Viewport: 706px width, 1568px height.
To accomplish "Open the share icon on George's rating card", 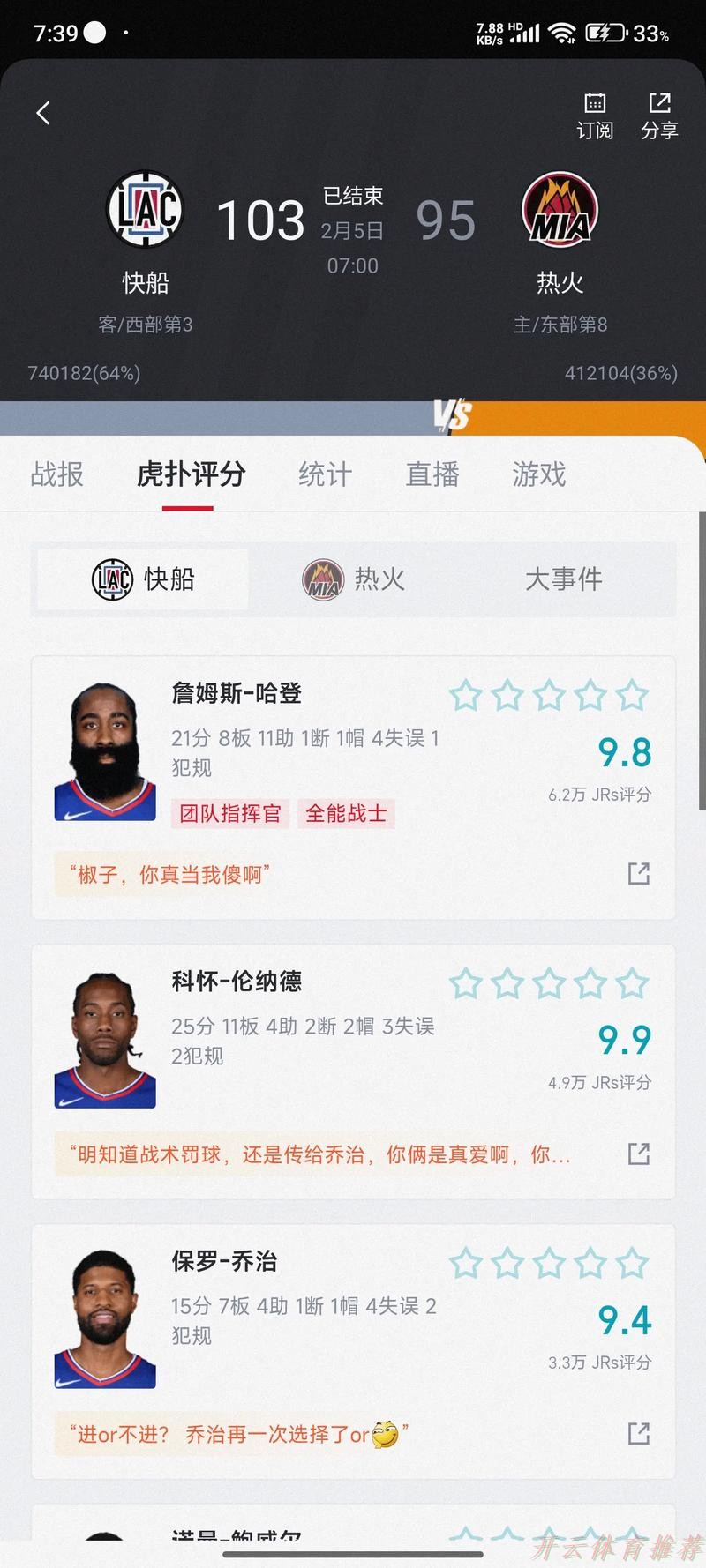I will click(638, 1434).
